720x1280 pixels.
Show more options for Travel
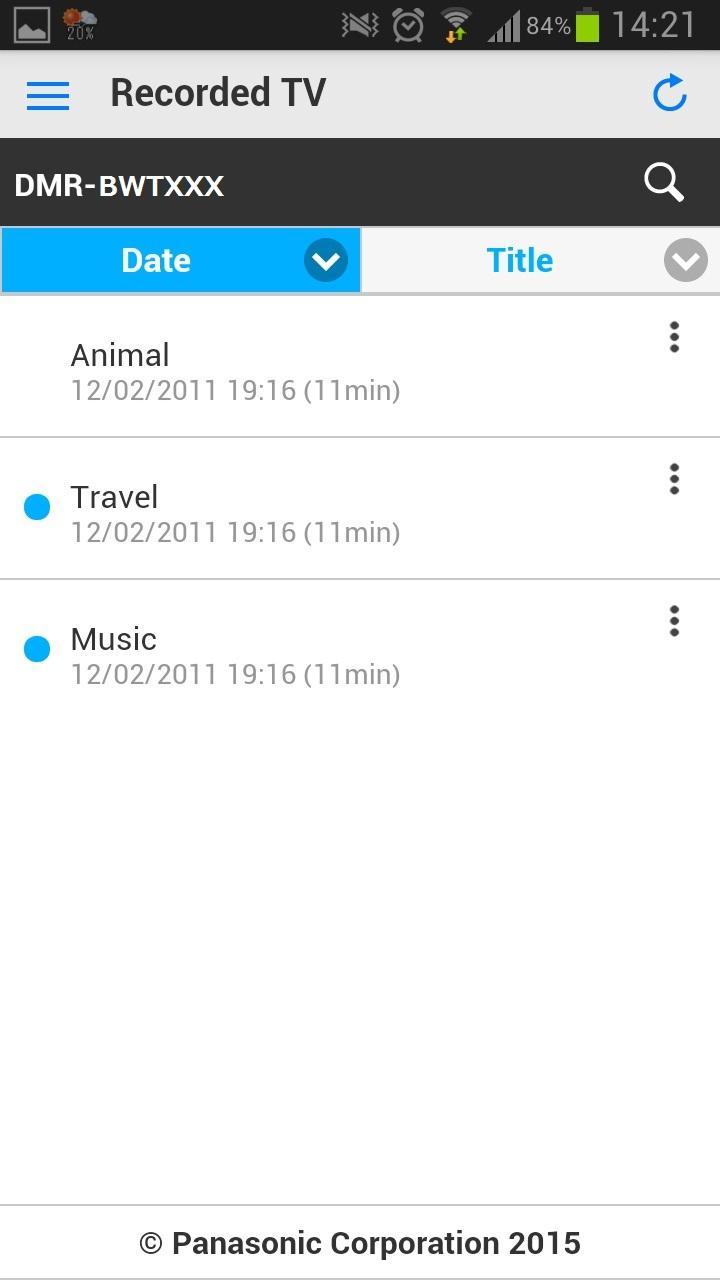[x=675, y=480]
